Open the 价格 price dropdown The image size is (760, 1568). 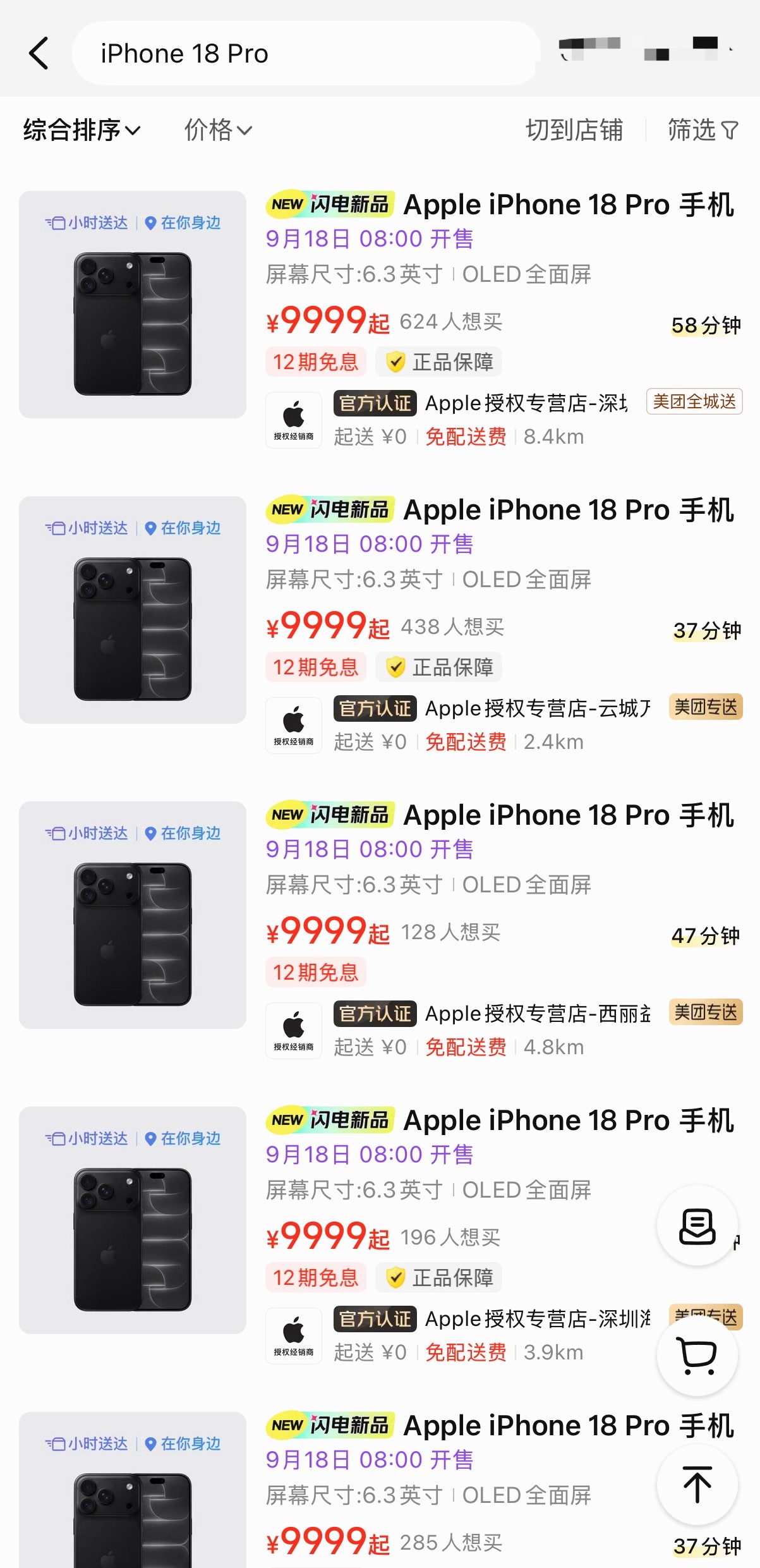(x=219, y=130)
